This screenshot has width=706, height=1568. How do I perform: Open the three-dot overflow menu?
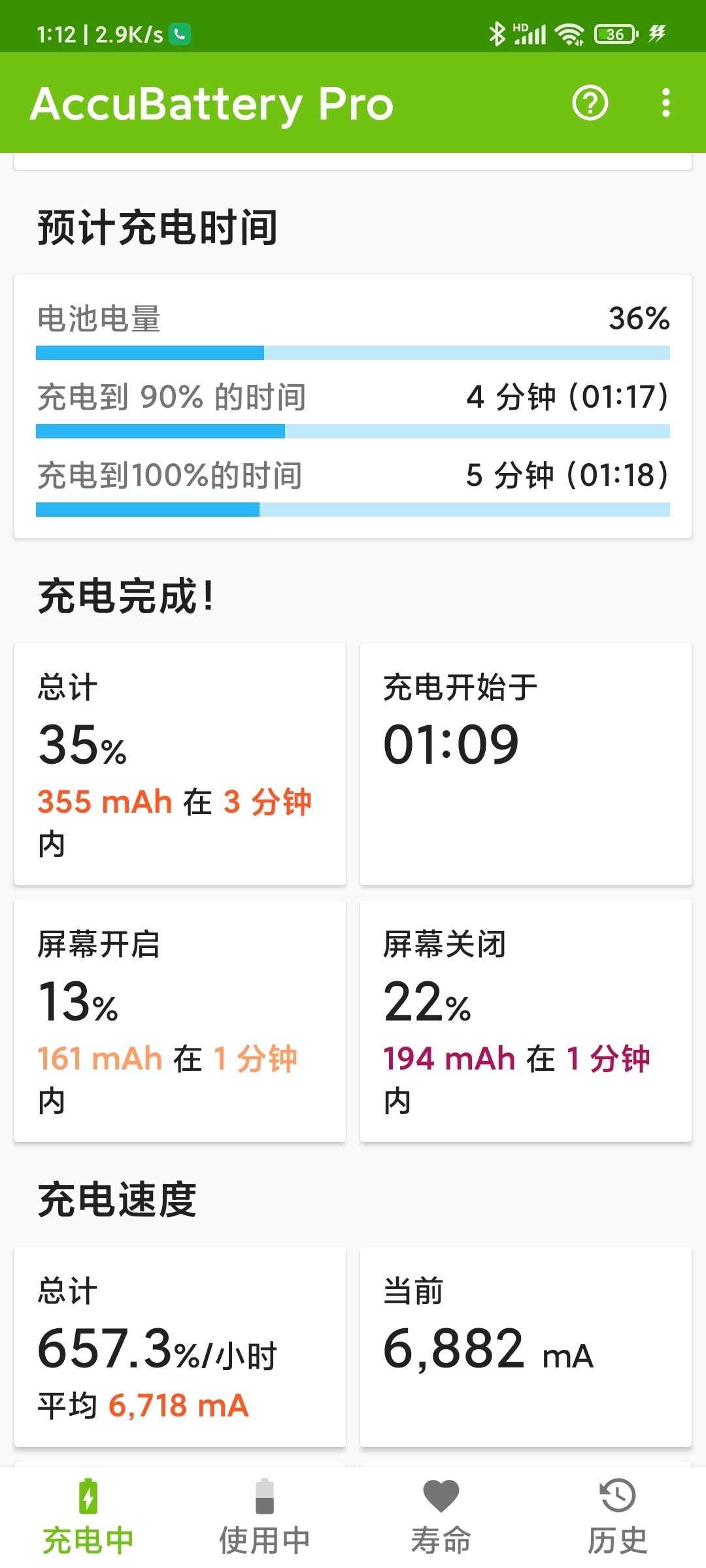pyautogui.click(x=665, y=103)
